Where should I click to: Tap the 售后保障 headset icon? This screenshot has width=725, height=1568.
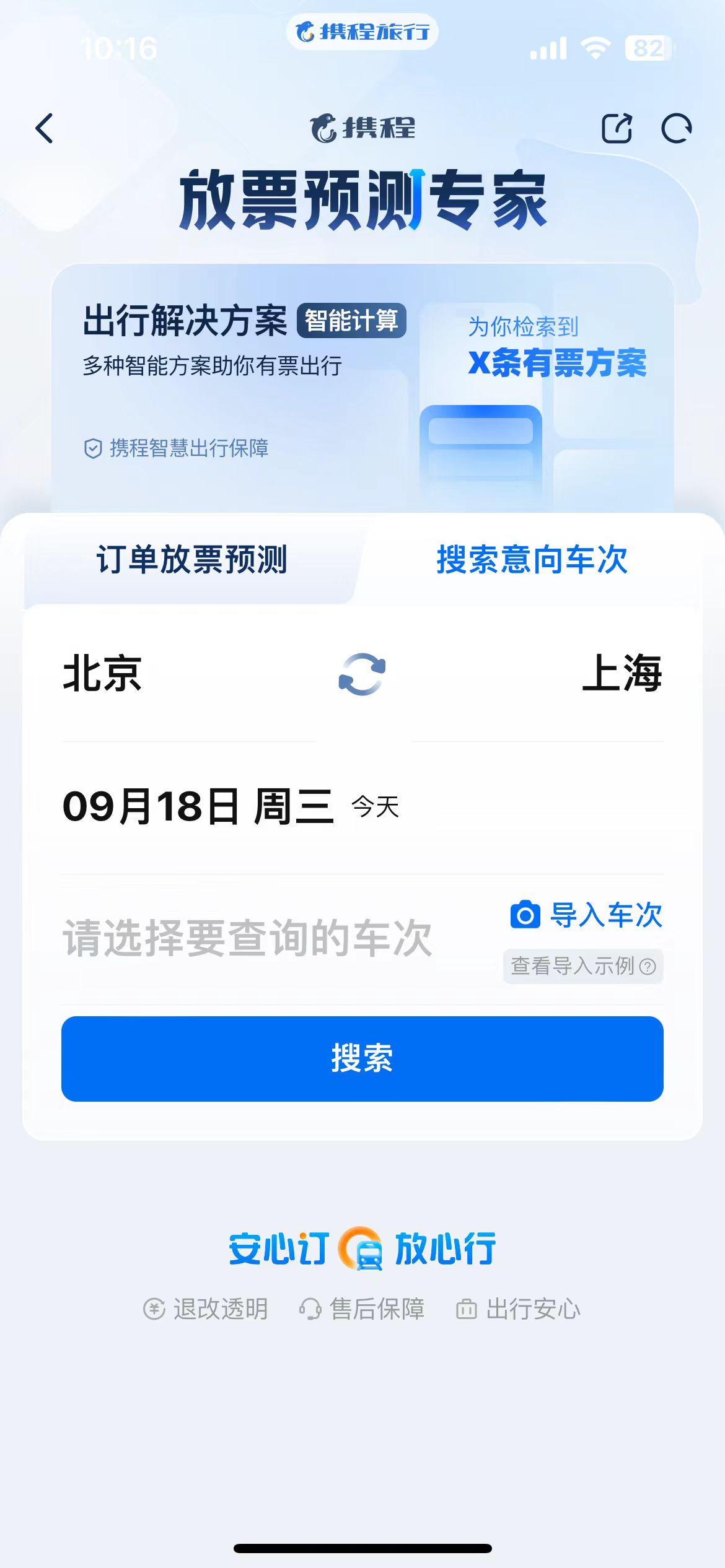click(x=312, y=1309)
